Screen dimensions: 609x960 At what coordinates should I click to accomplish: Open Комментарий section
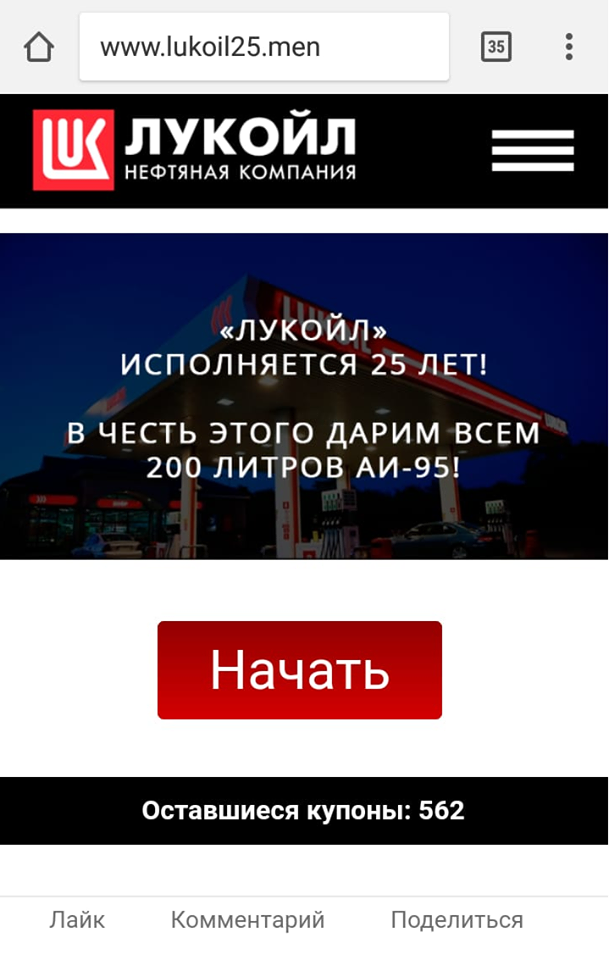pos(248,920)
